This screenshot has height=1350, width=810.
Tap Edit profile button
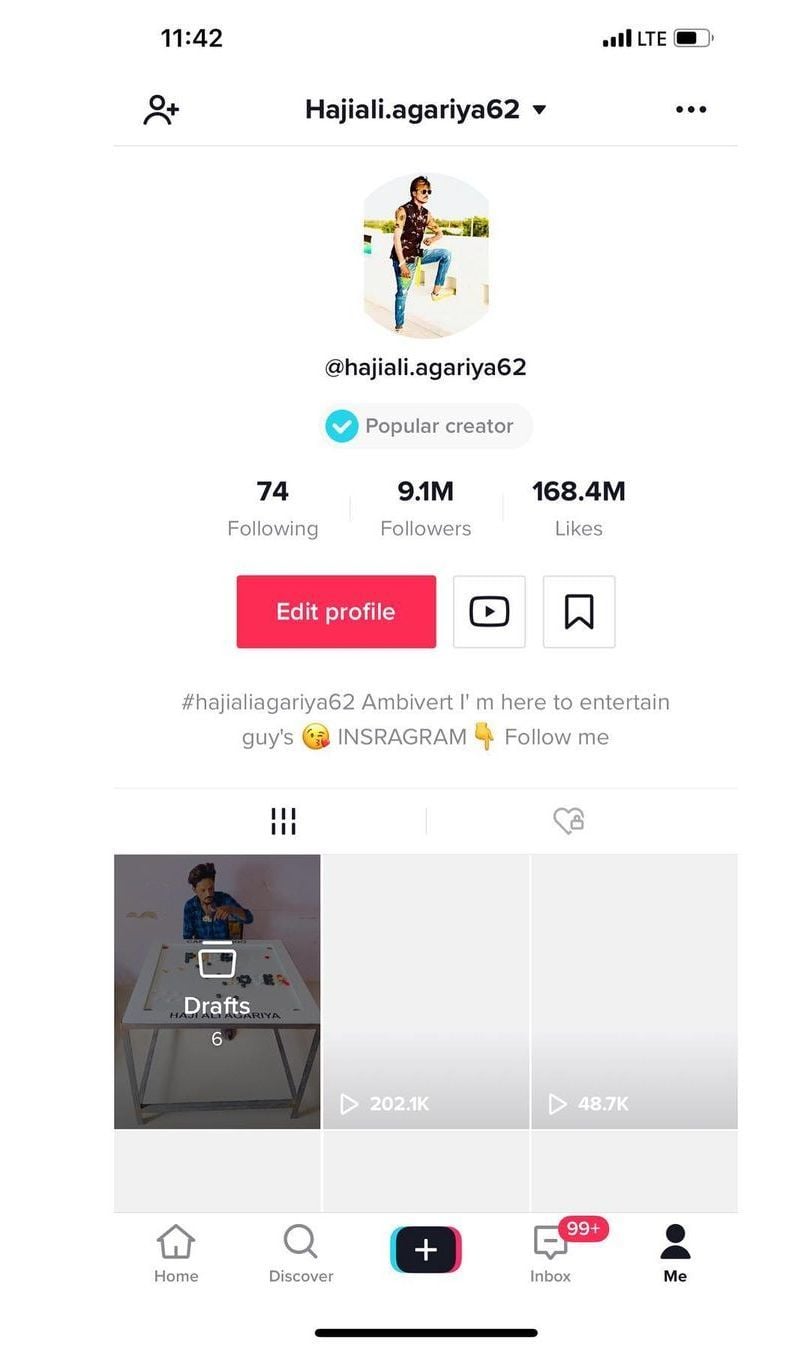336,612
